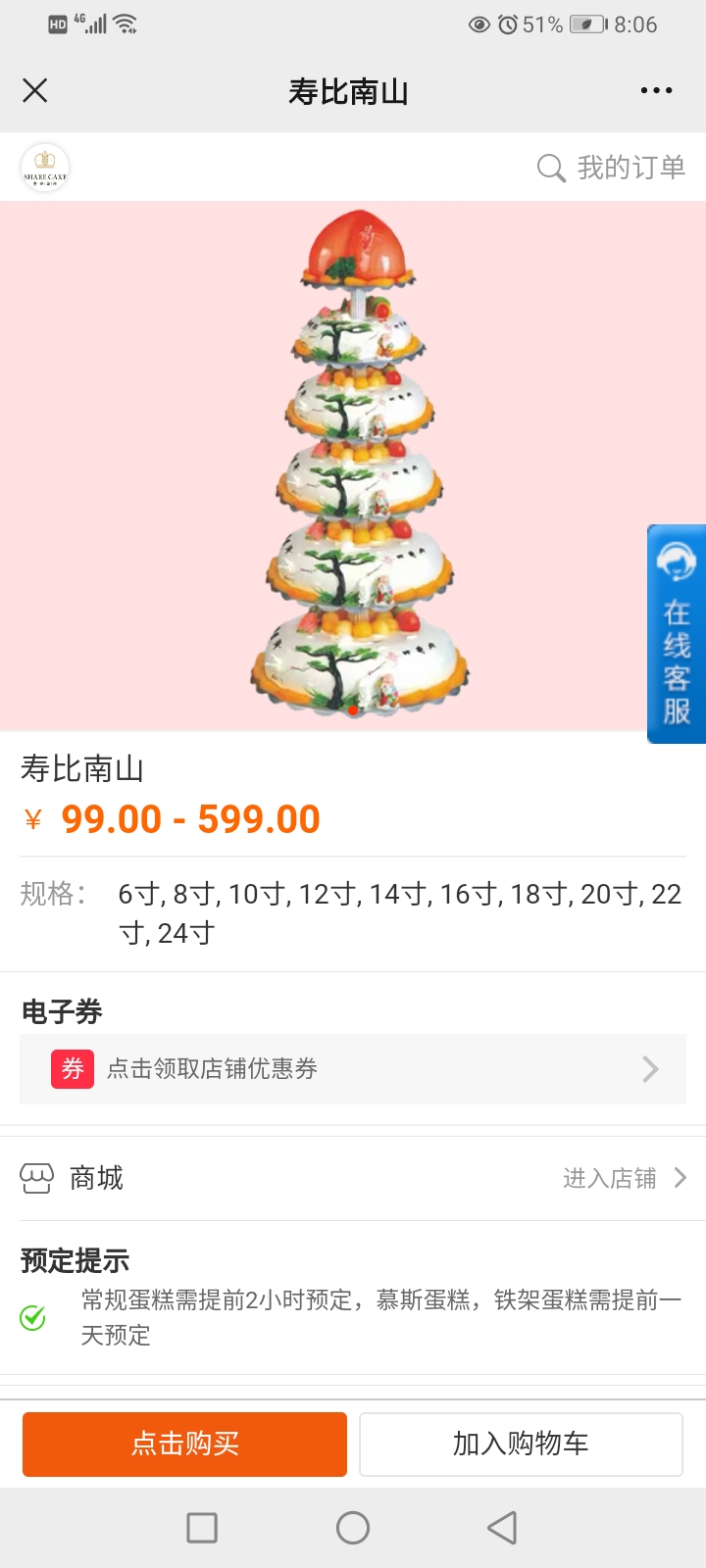Viewport: 706px width, 1568px height.
Task: Contact 在线客服 support
Action: tap(677, 634)
